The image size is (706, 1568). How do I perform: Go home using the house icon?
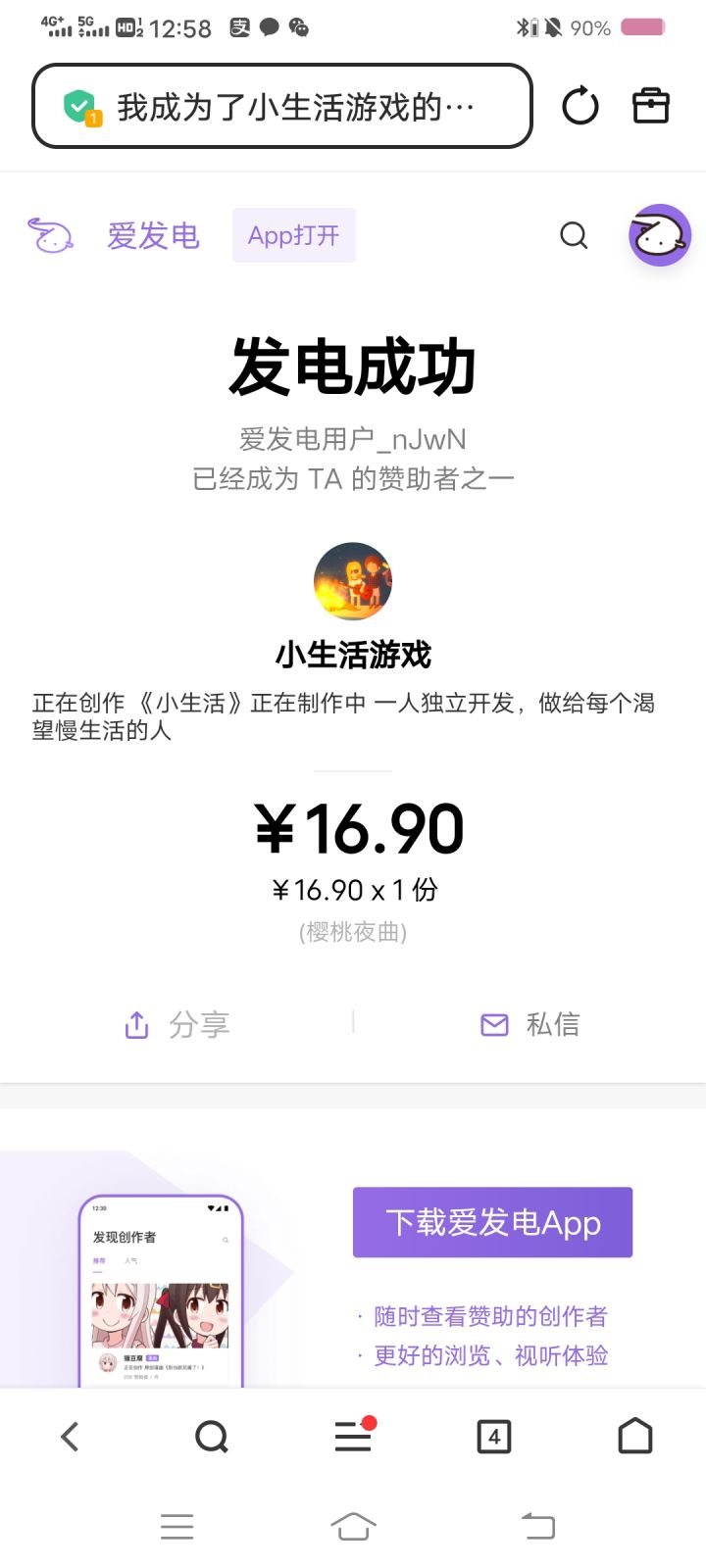click(634, 1436)
